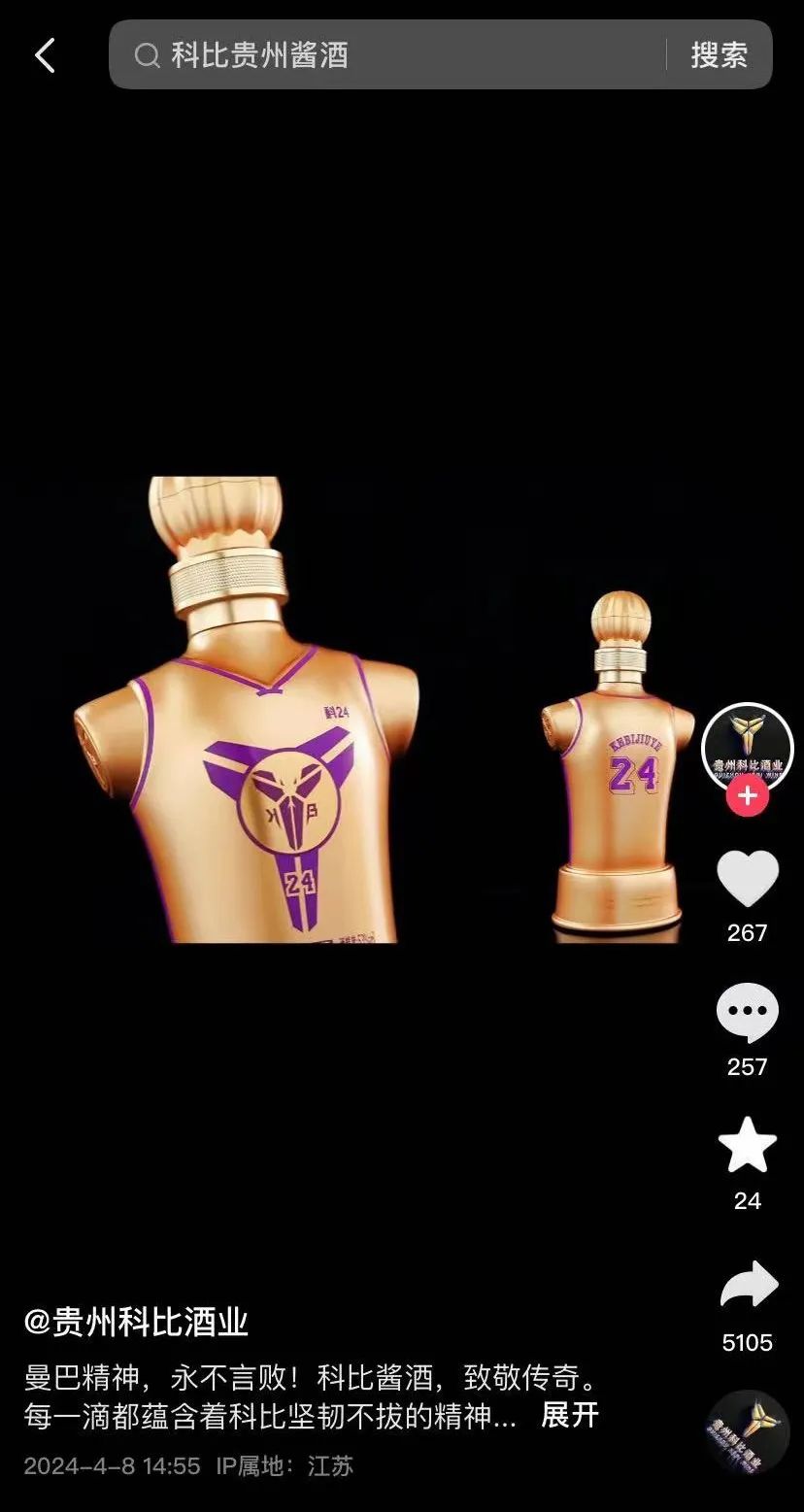
Task: Like this video with the heart icon
Action: pyautogui.click(x=747, y=879)
